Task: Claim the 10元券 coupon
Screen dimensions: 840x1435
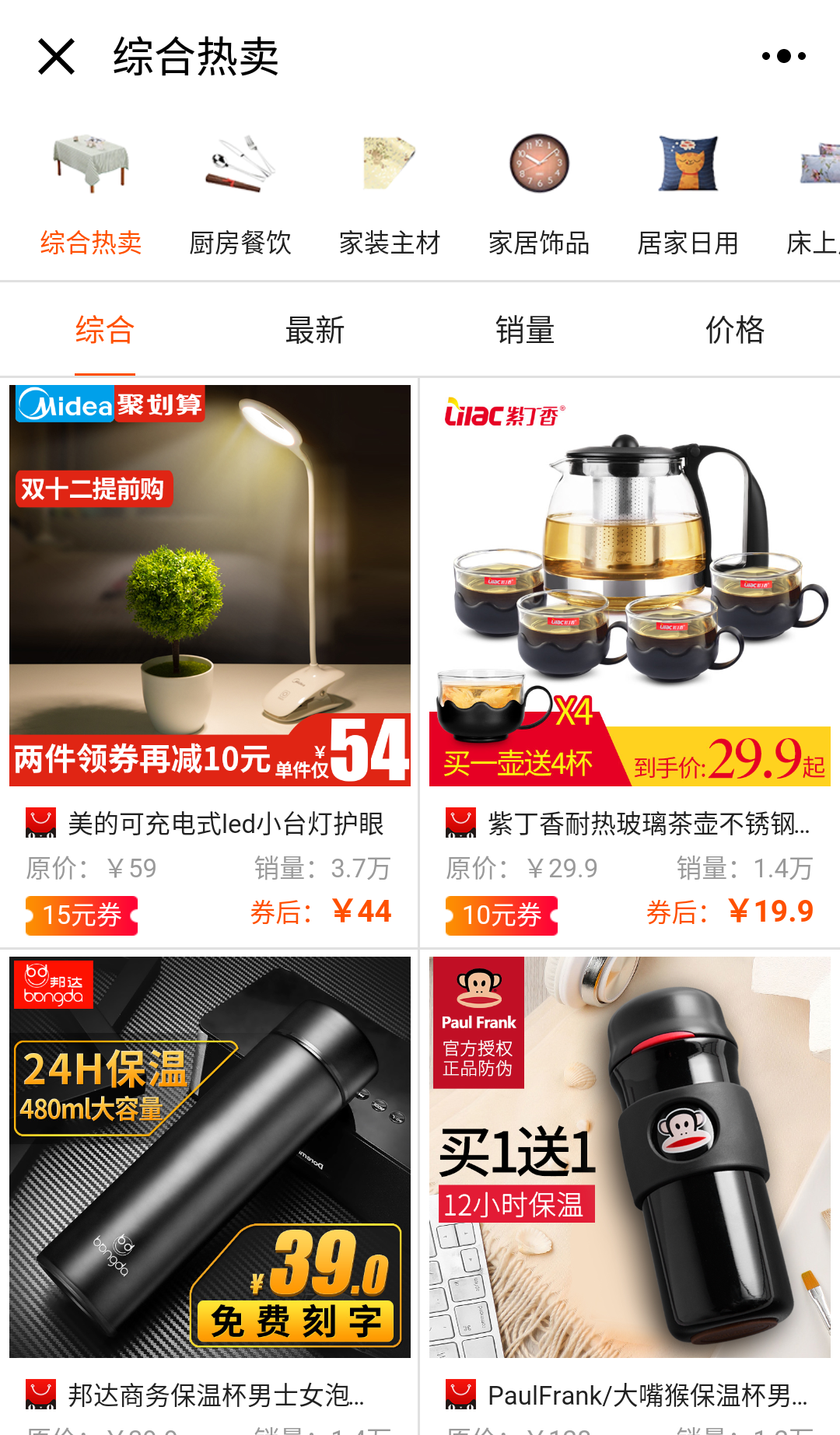Action: pos(502,915)
